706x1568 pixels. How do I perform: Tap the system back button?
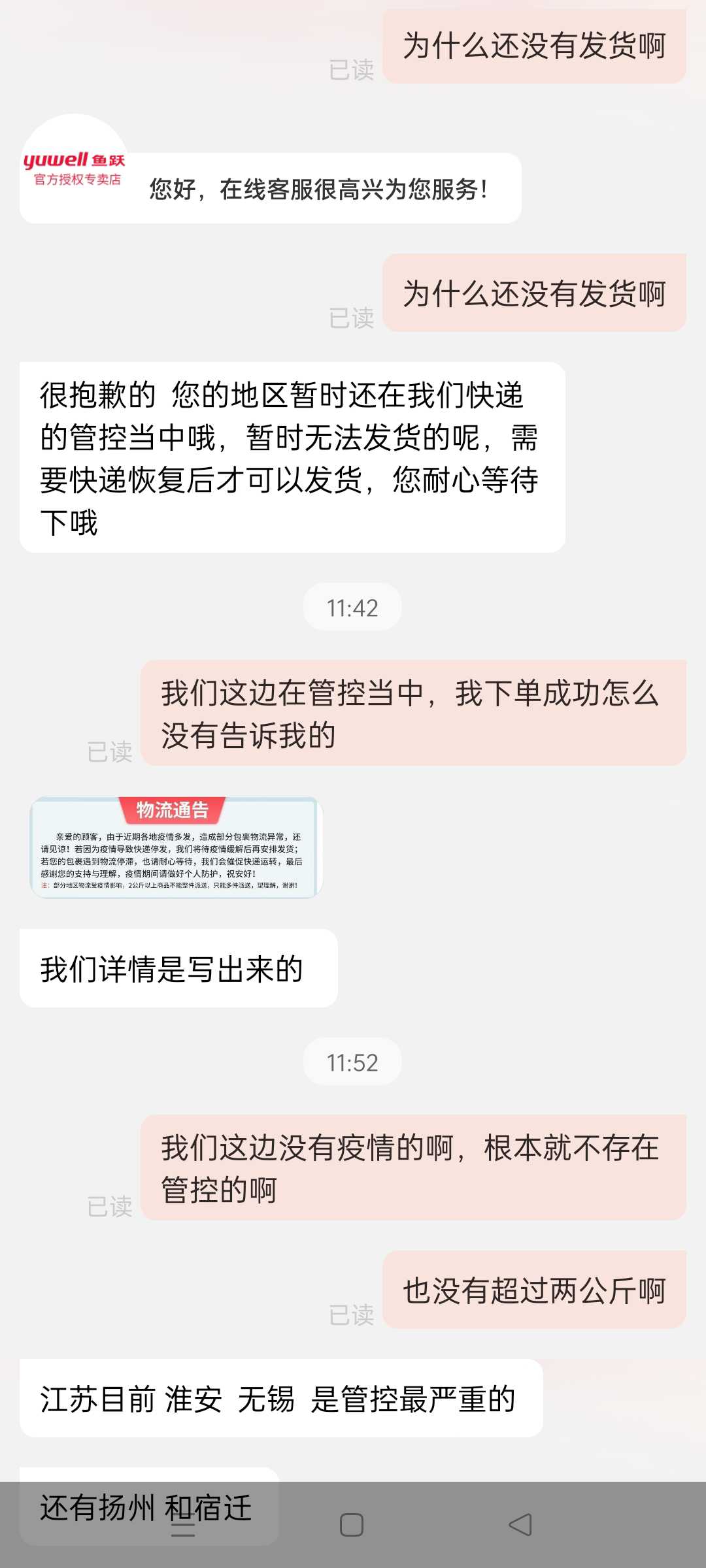(x=520, y=1525)
